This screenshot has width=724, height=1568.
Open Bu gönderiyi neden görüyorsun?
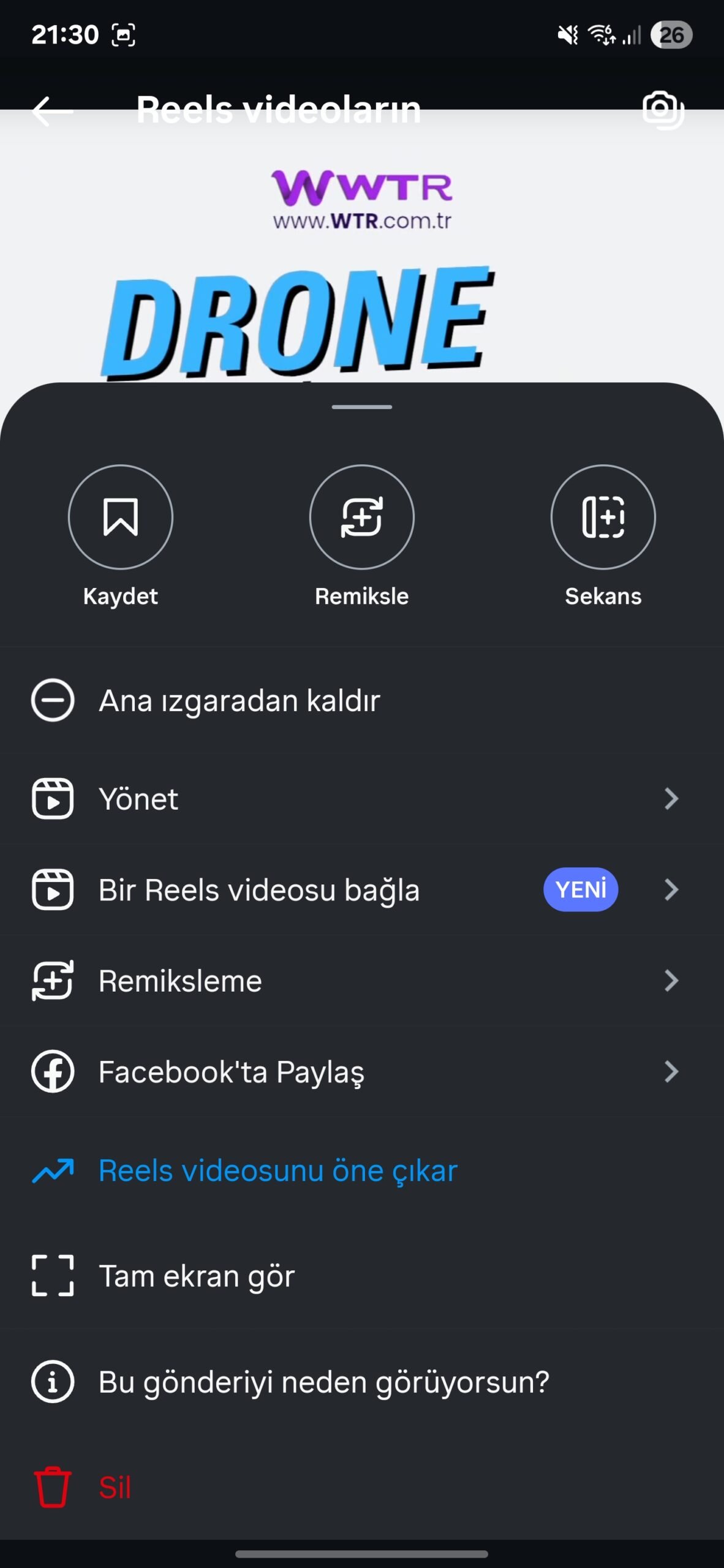point(362,1382)
